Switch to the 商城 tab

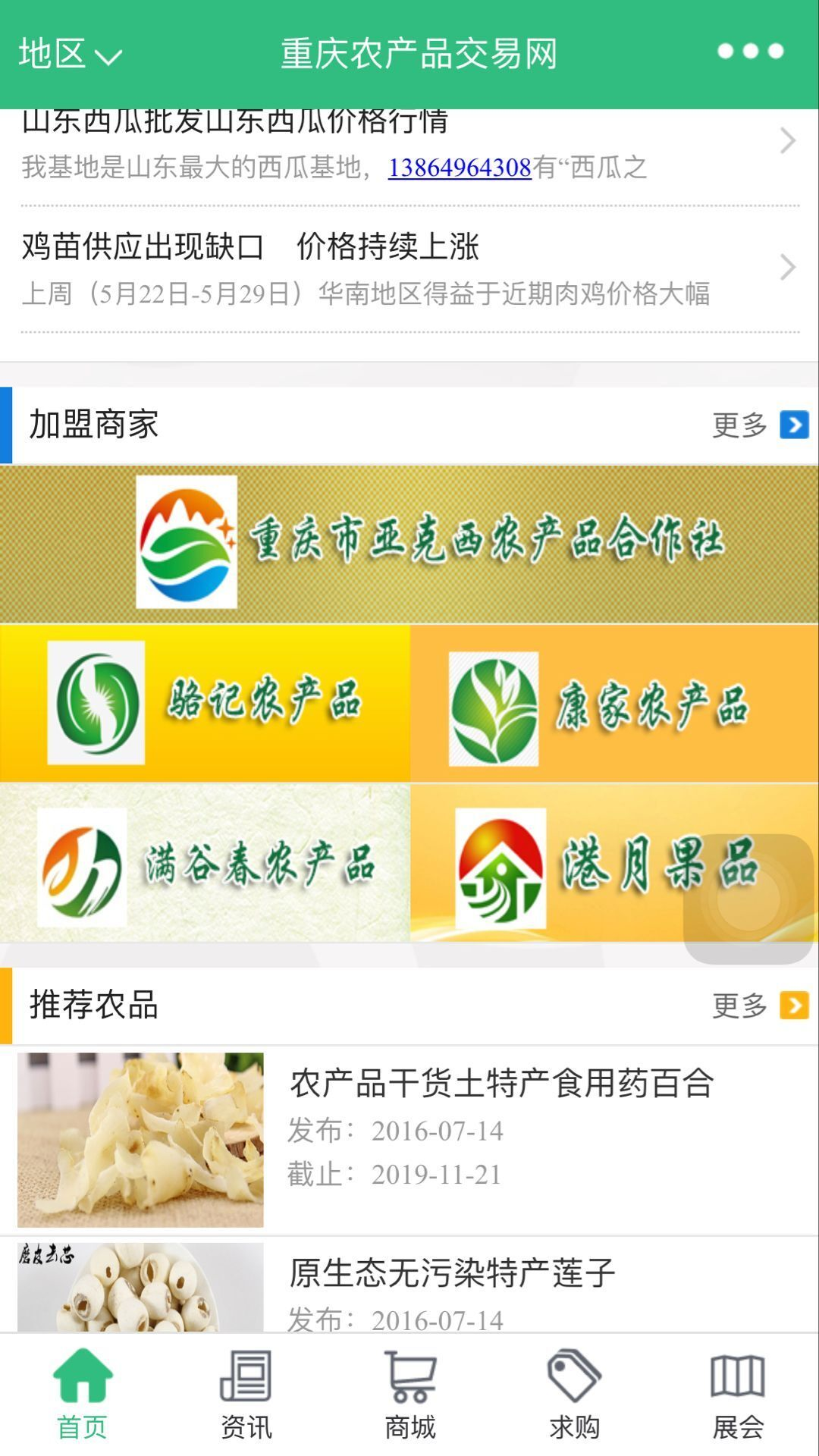click(409, 1395)
